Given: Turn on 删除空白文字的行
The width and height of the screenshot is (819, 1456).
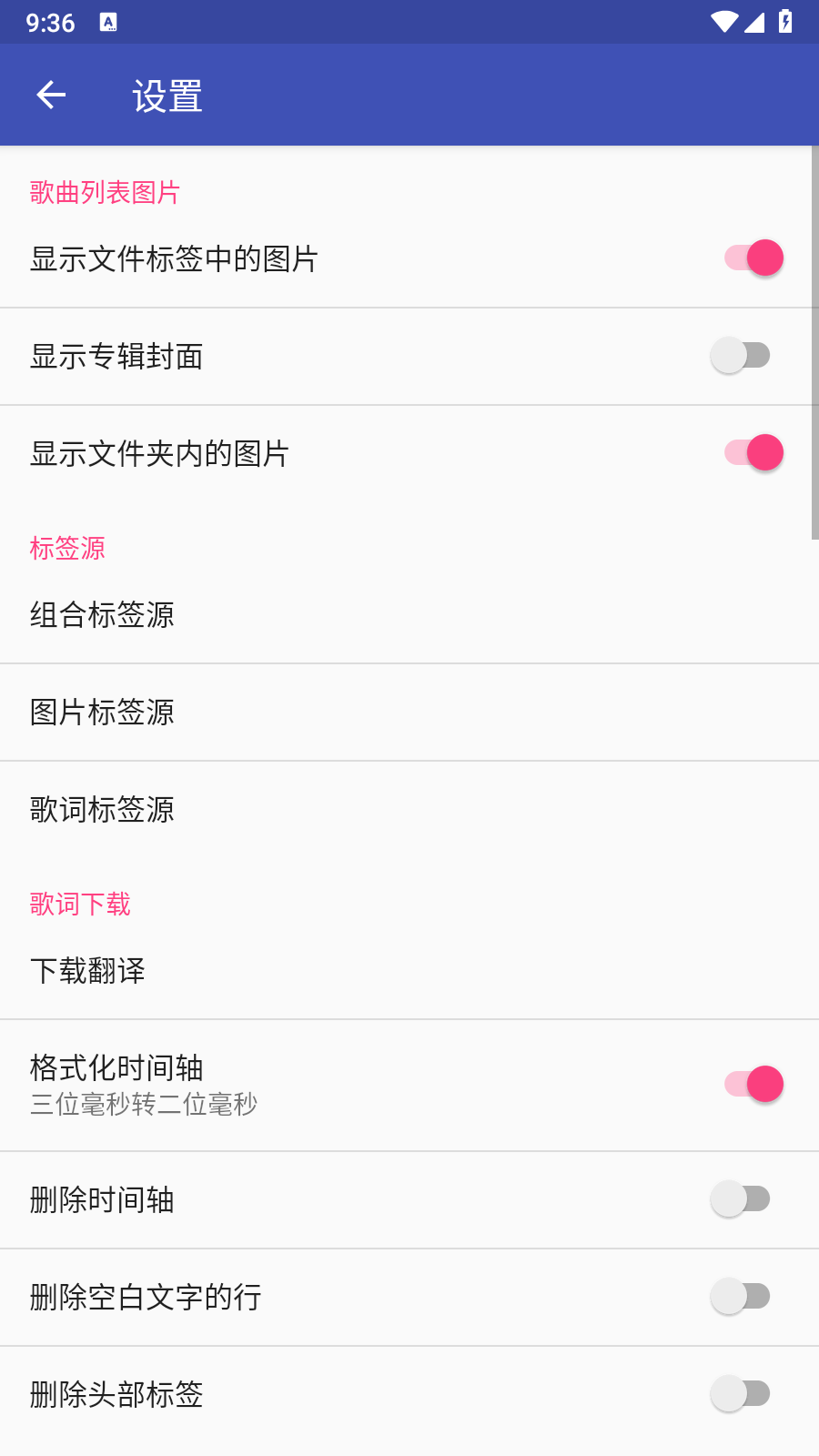Looking at the screenshot, I should tap(741, 1297).
